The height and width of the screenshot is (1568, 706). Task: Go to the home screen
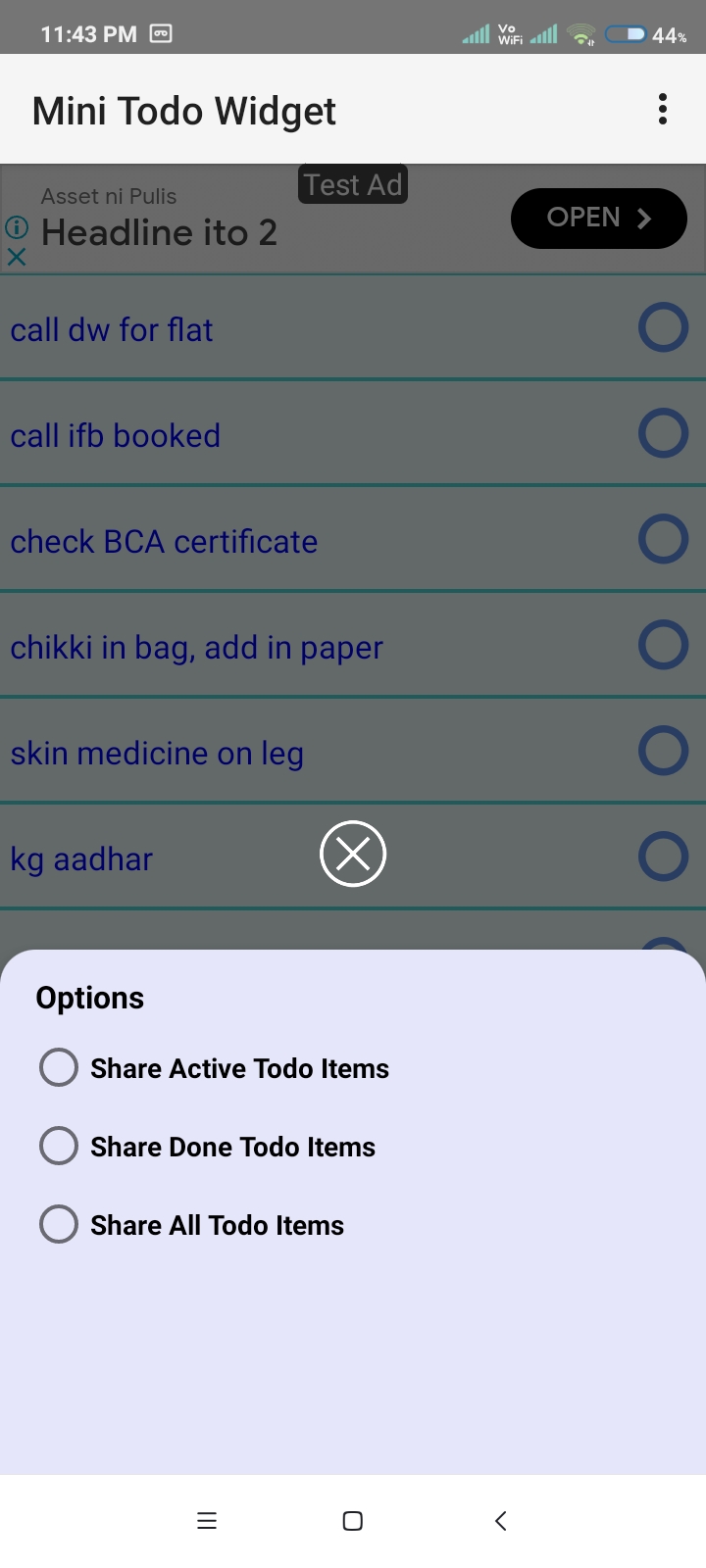pos(353,1521)
